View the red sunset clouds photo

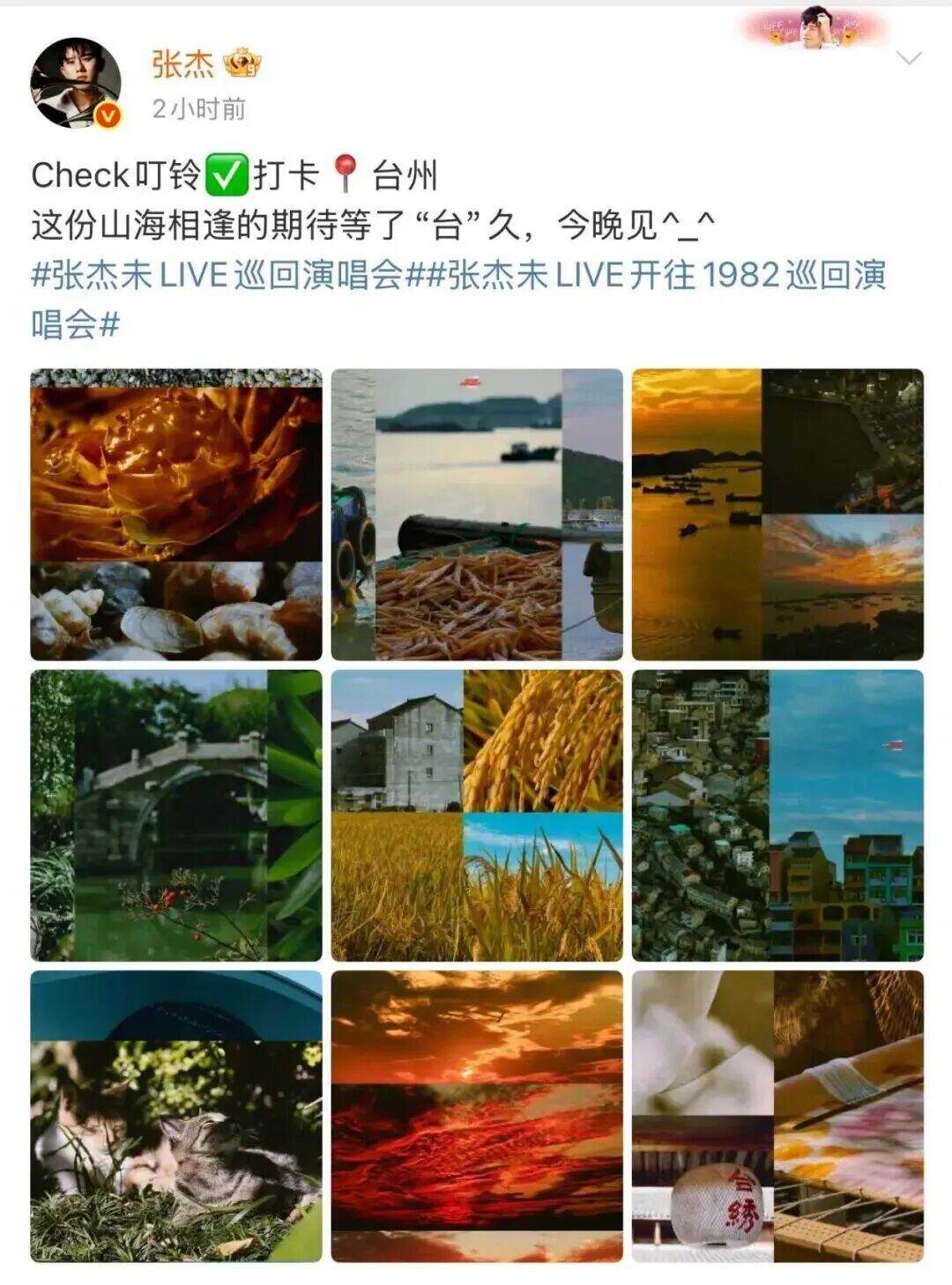(x=477, y=1116)
